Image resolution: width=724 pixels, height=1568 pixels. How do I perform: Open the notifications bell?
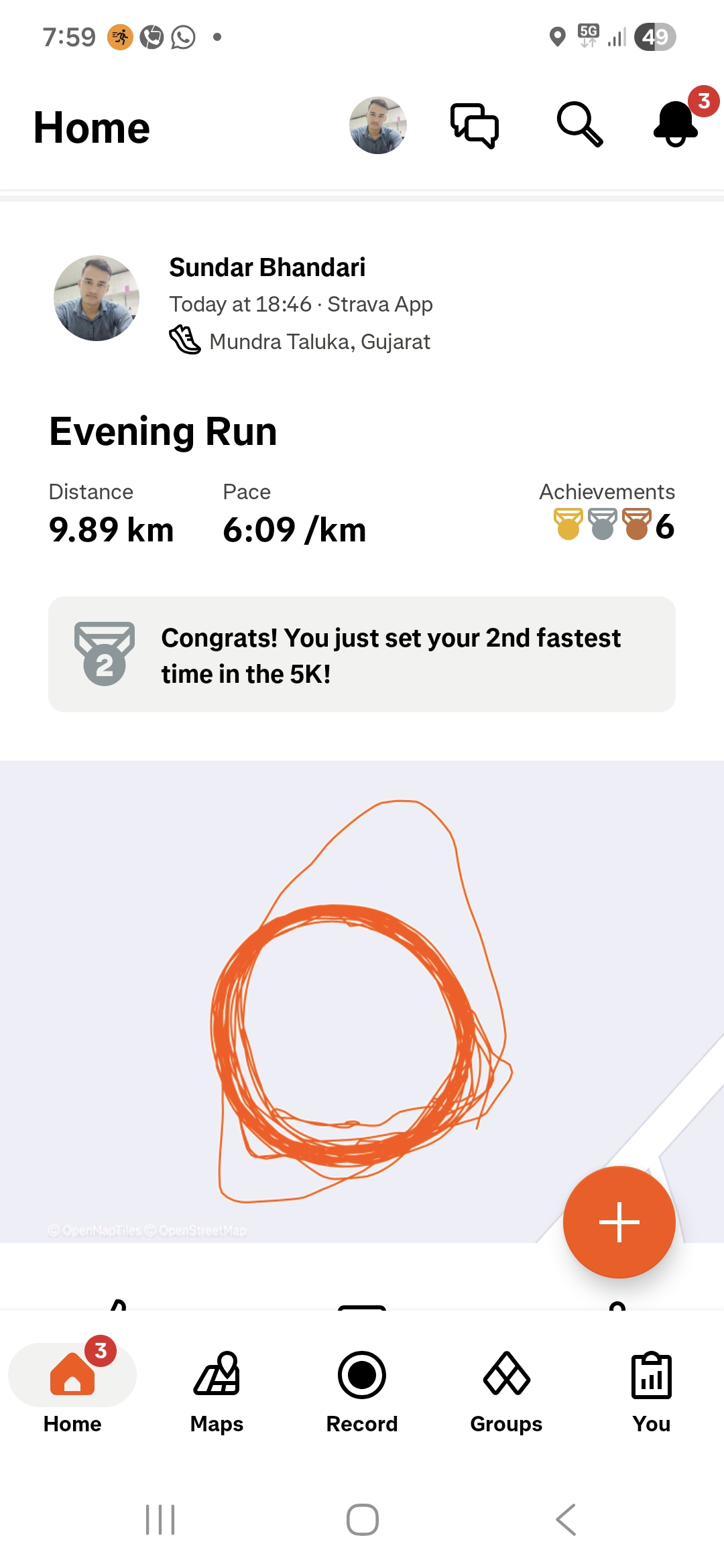676,125
